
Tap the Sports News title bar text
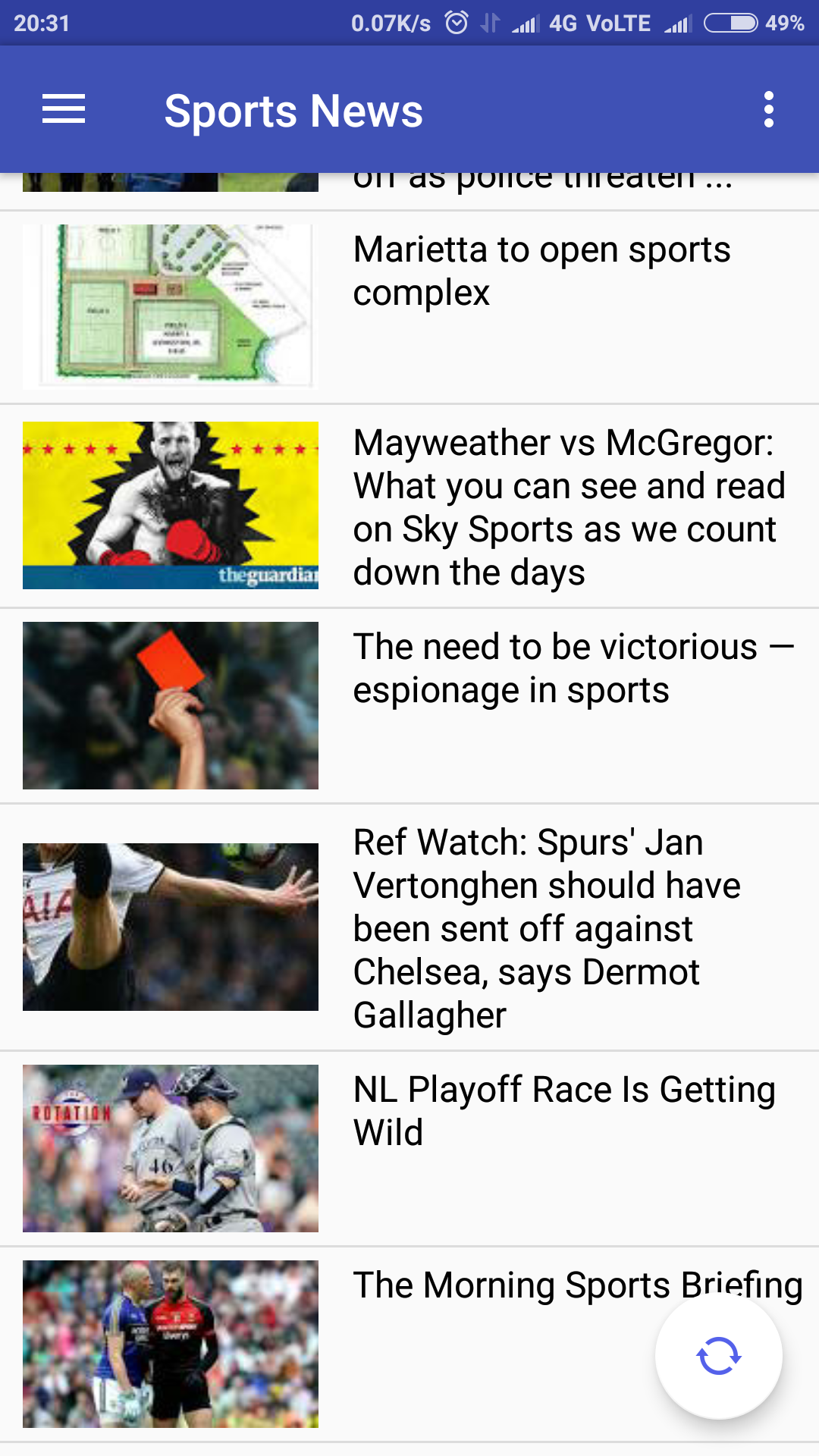click(x=294, y=109)
